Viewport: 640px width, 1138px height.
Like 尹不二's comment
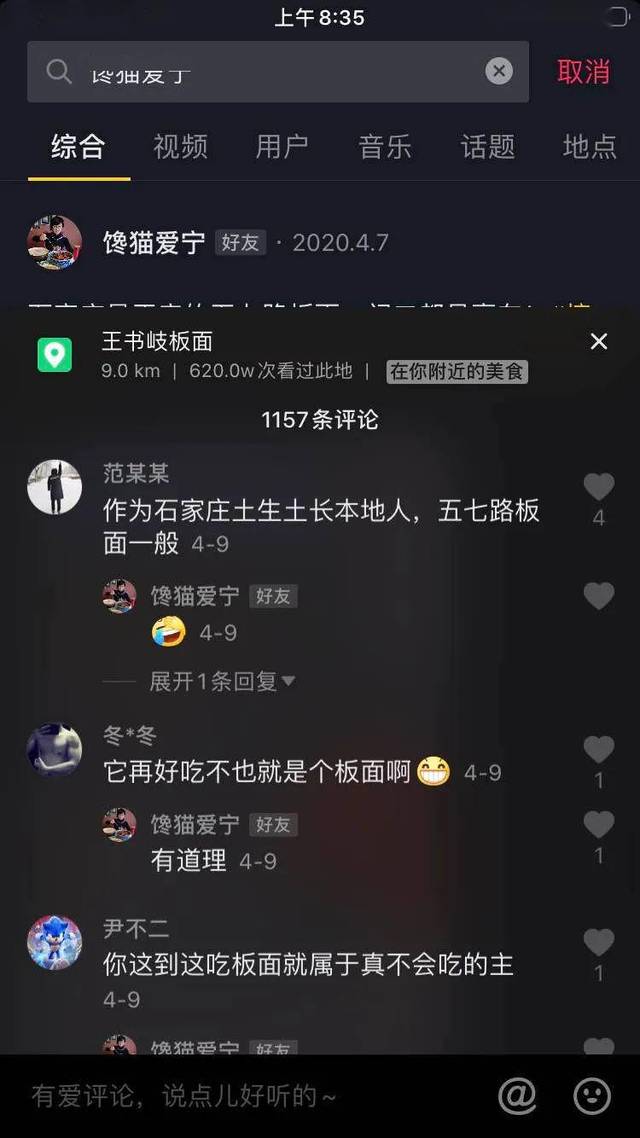(x=598, y=942)
